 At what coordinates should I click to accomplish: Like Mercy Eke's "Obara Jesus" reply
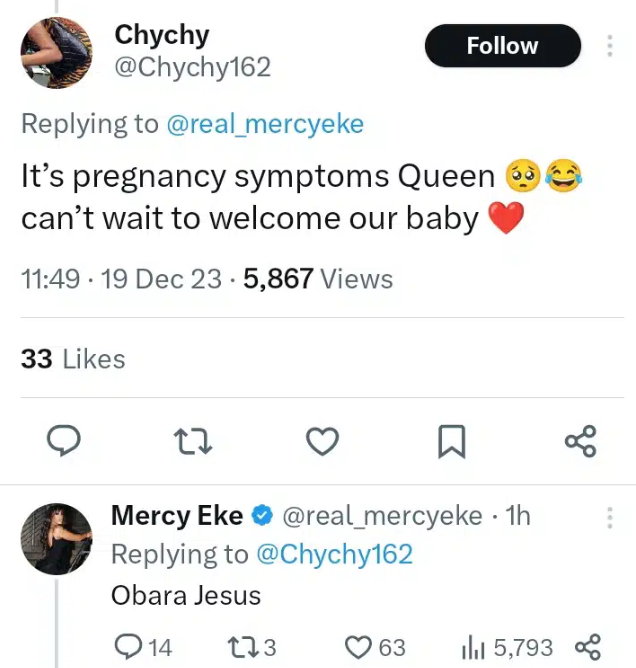coord(359,648)
